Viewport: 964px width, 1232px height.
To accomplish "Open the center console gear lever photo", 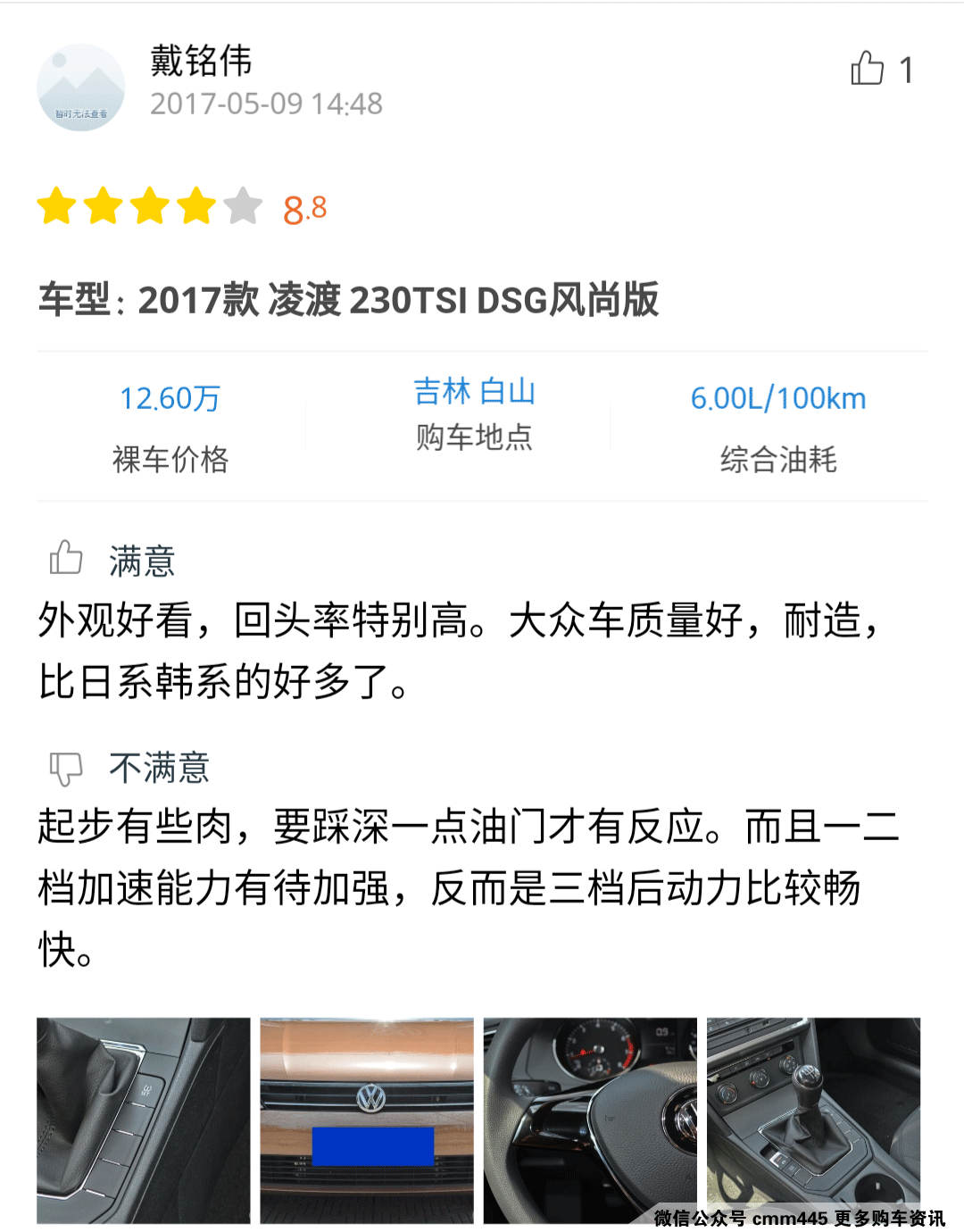I will click(x=813, y=1116).
